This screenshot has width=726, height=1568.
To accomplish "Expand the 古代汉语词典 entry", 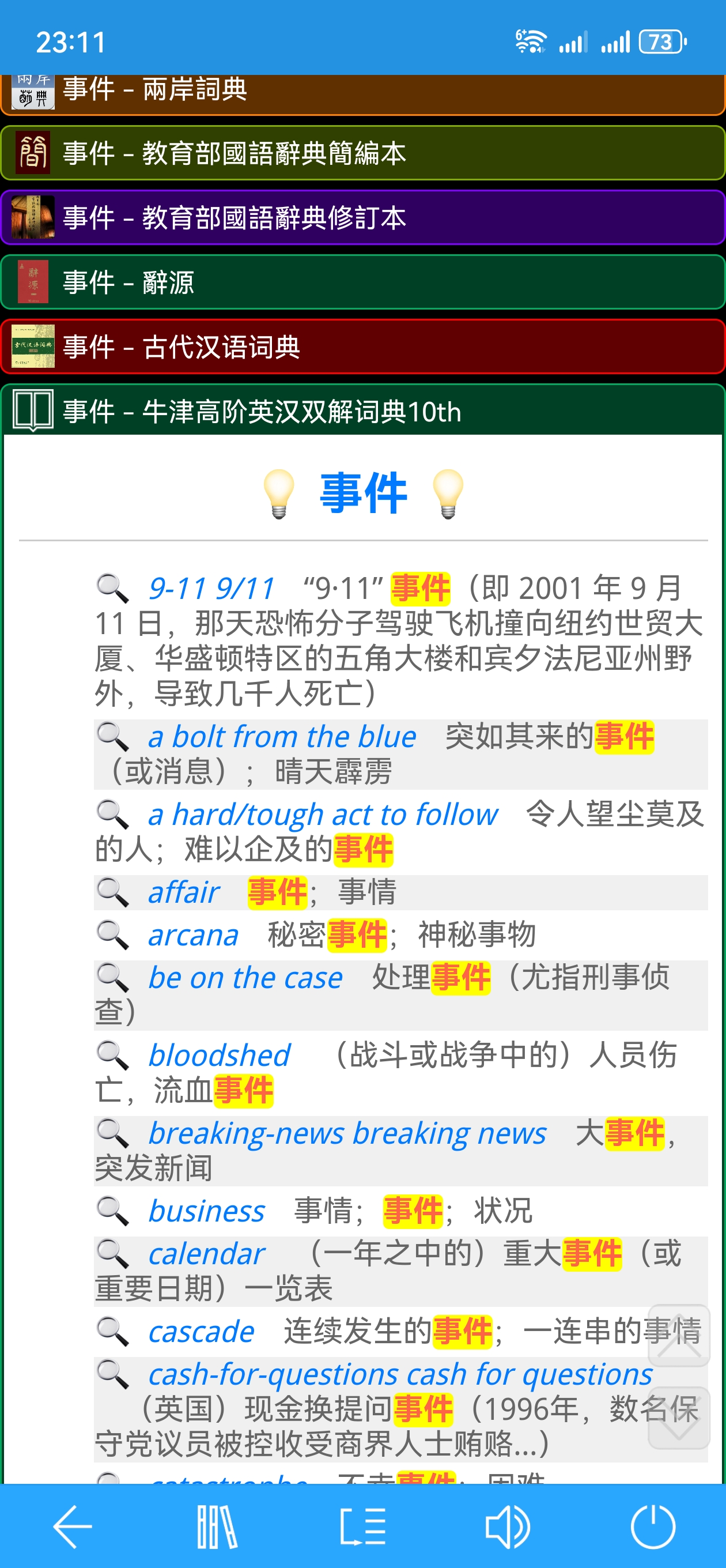I will click(362, 346).
